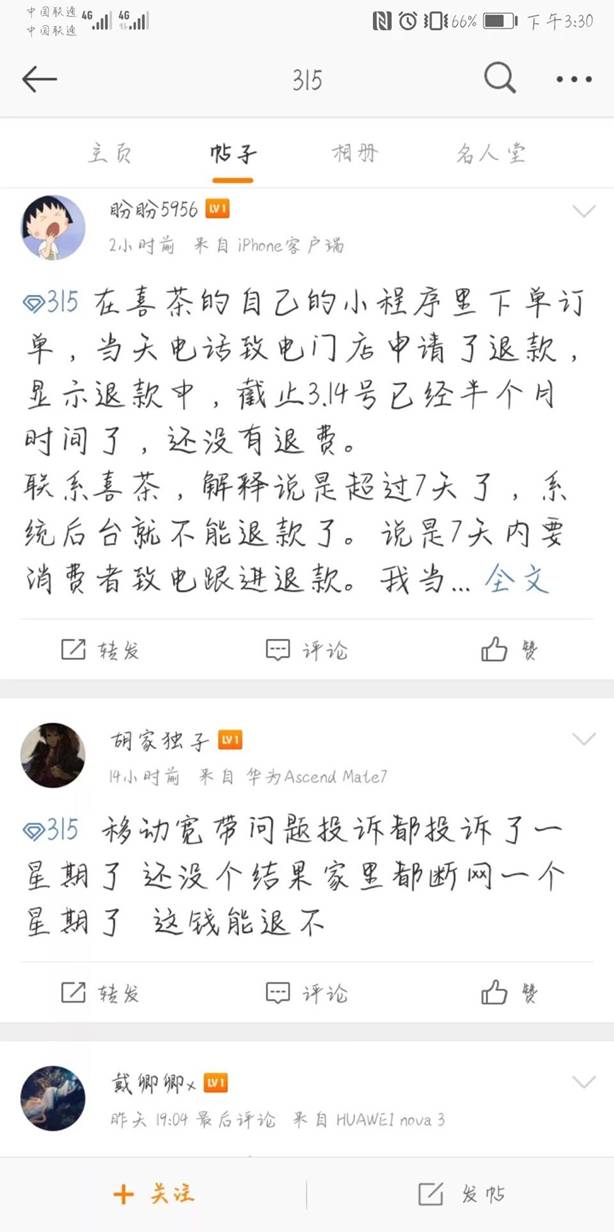
Task: Follow this topic with 关注
Action: [x=154, y=1193]
